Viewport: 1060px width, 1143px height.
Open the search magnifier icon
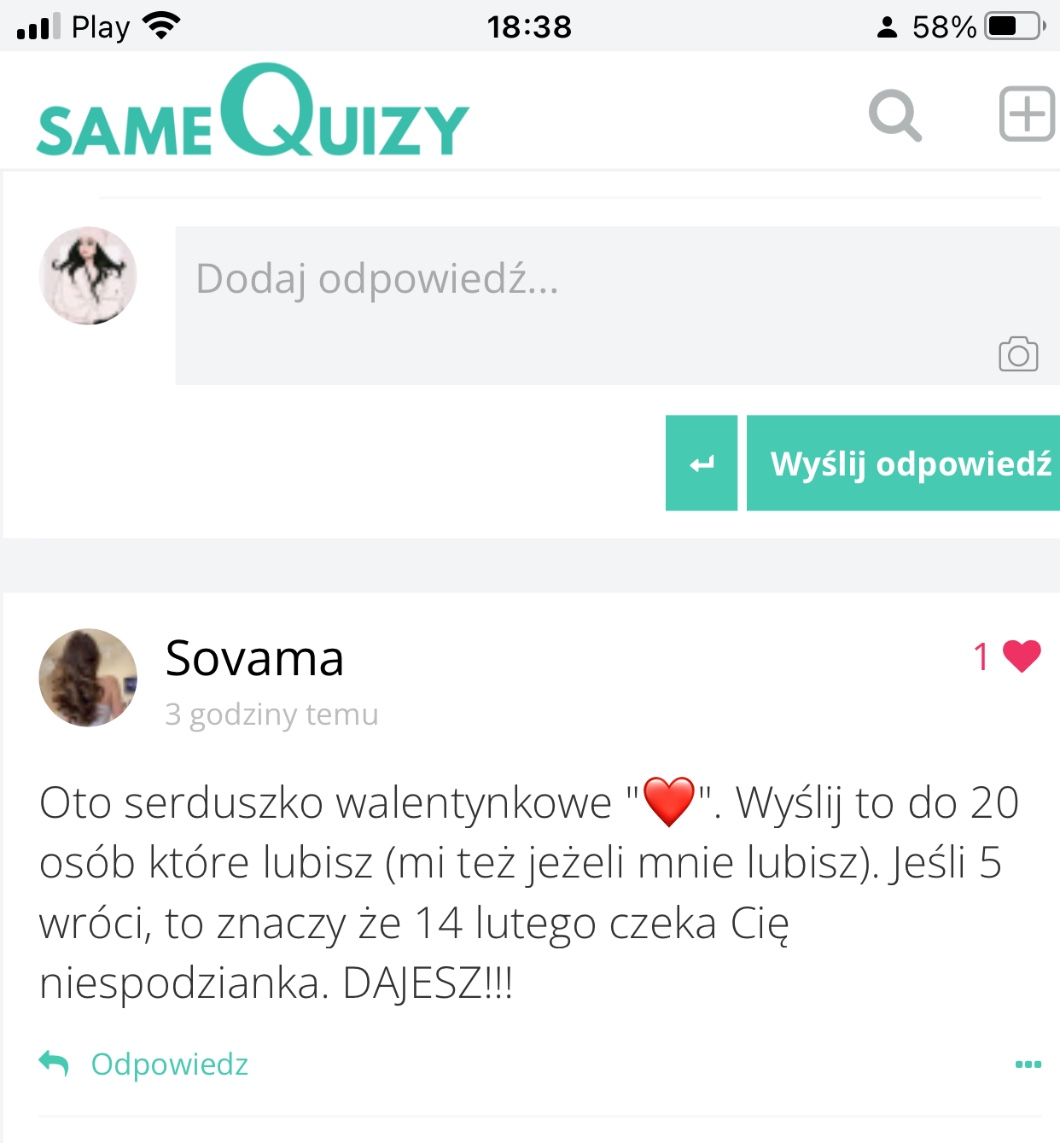click(x=895, y=116)
